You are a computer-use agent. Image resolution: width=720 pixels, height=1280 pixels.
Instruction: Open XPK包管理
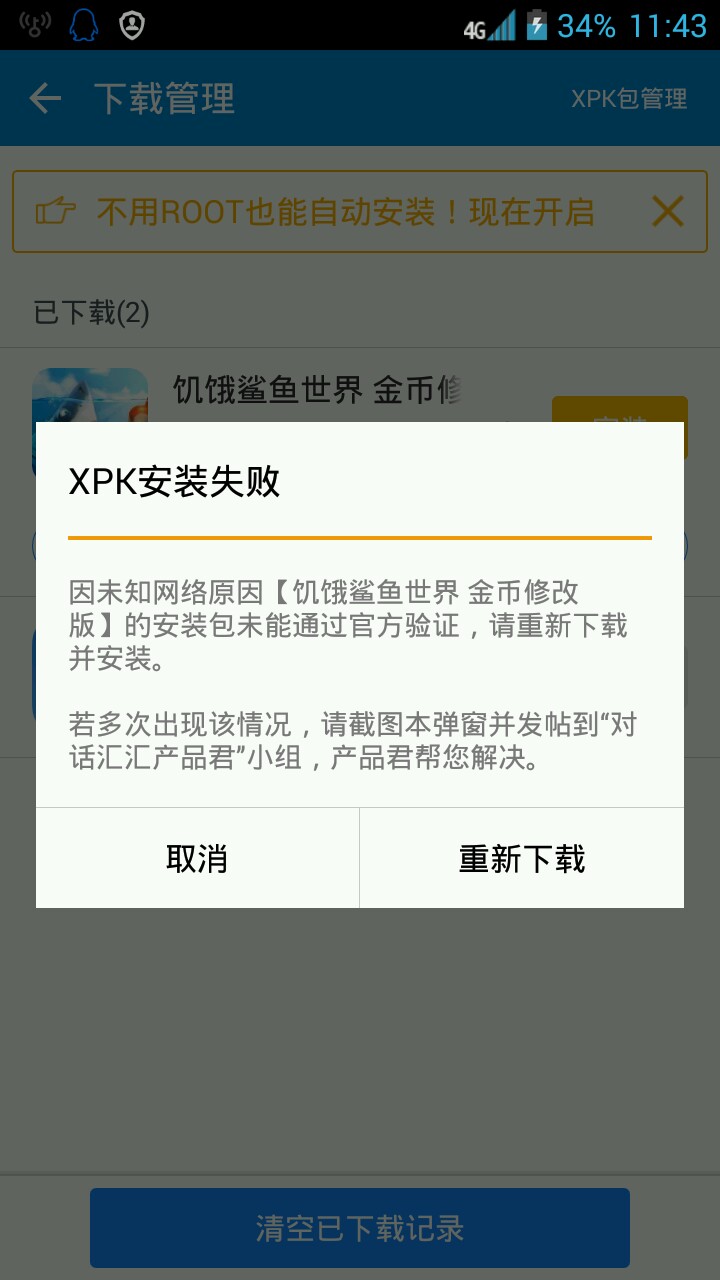(x=629, y=99)
